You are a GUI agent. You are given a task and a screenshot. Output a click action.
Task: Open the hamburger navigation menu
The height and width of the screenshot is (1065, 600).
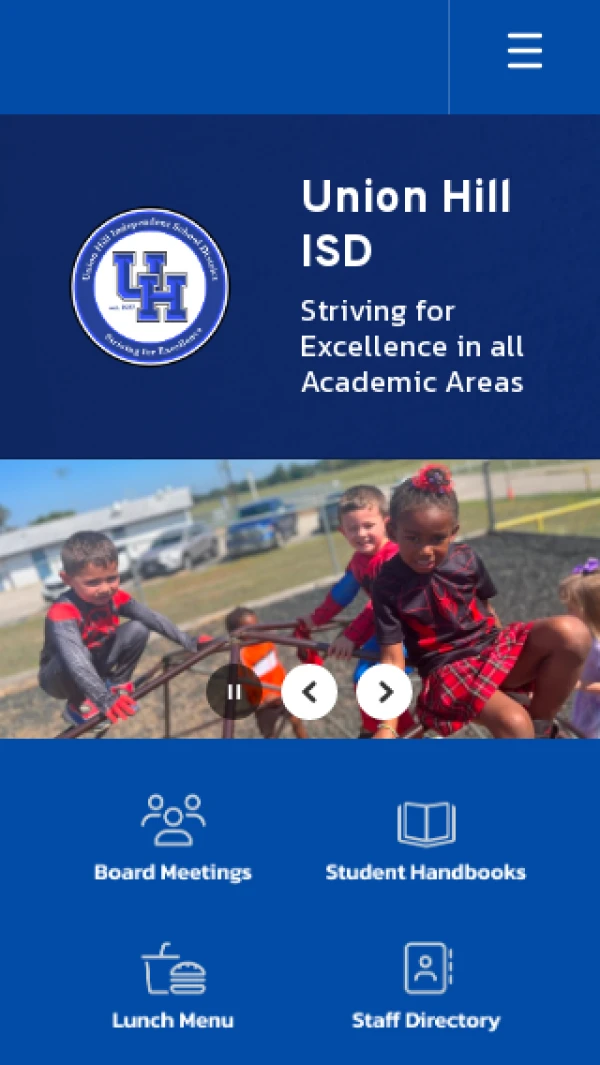tap(524, 51)
